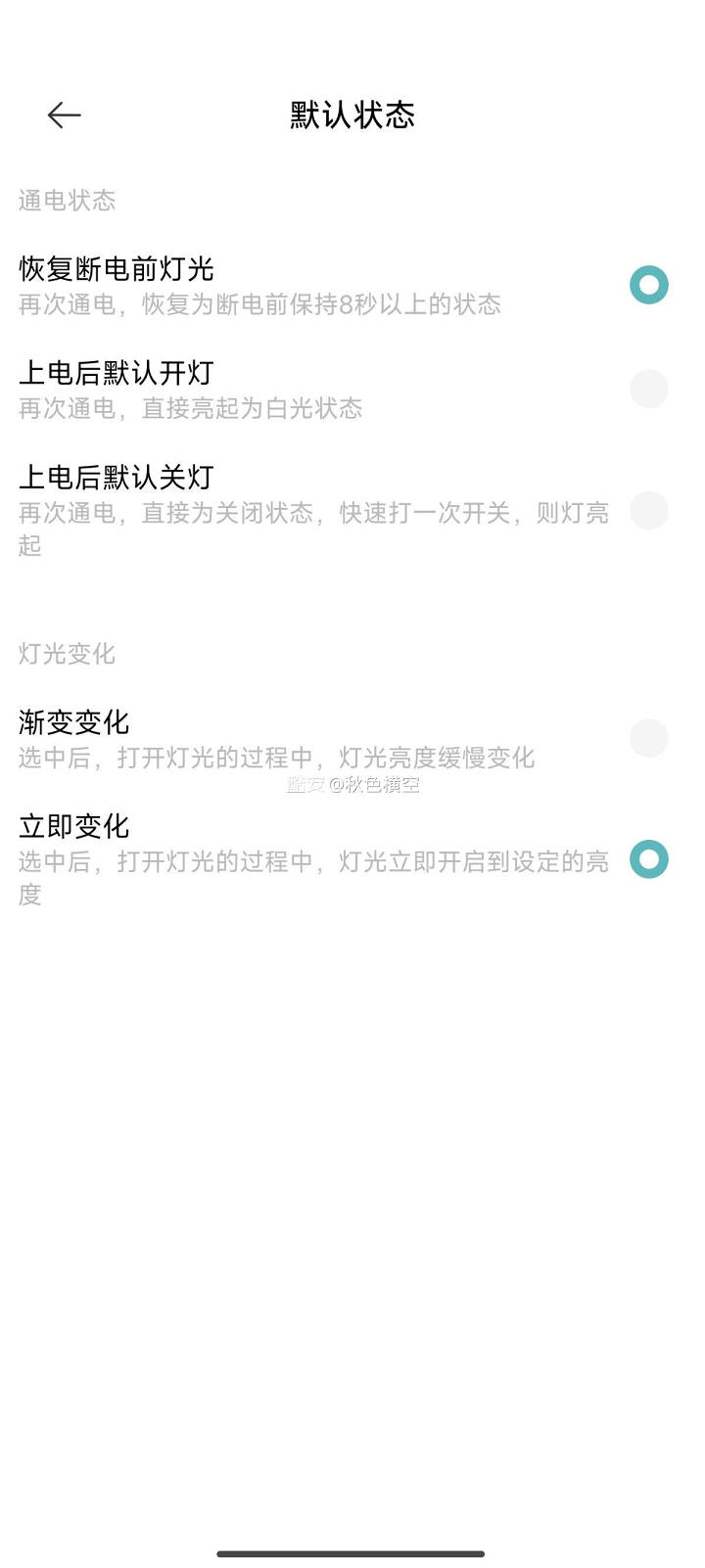Select 渐变变化 gradual change option

tap(648, 738)
